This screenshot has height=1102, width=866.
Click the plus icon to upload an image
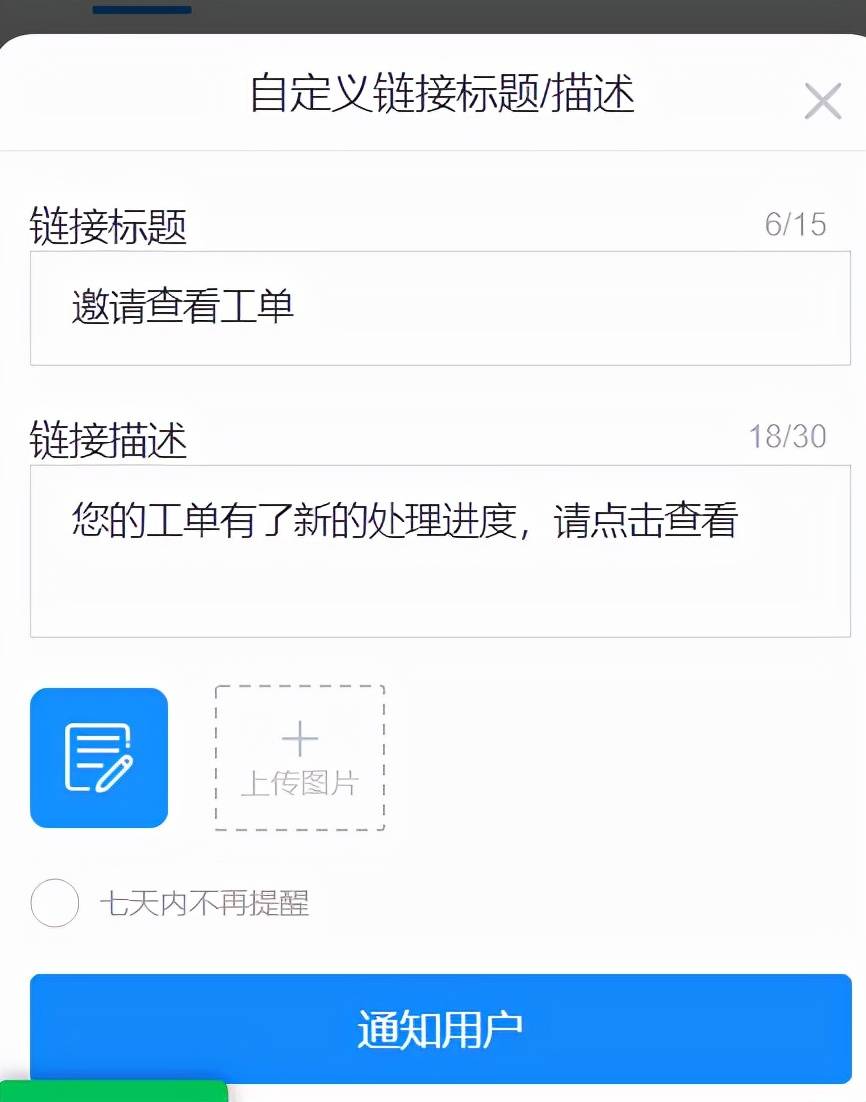click(298, 738)
